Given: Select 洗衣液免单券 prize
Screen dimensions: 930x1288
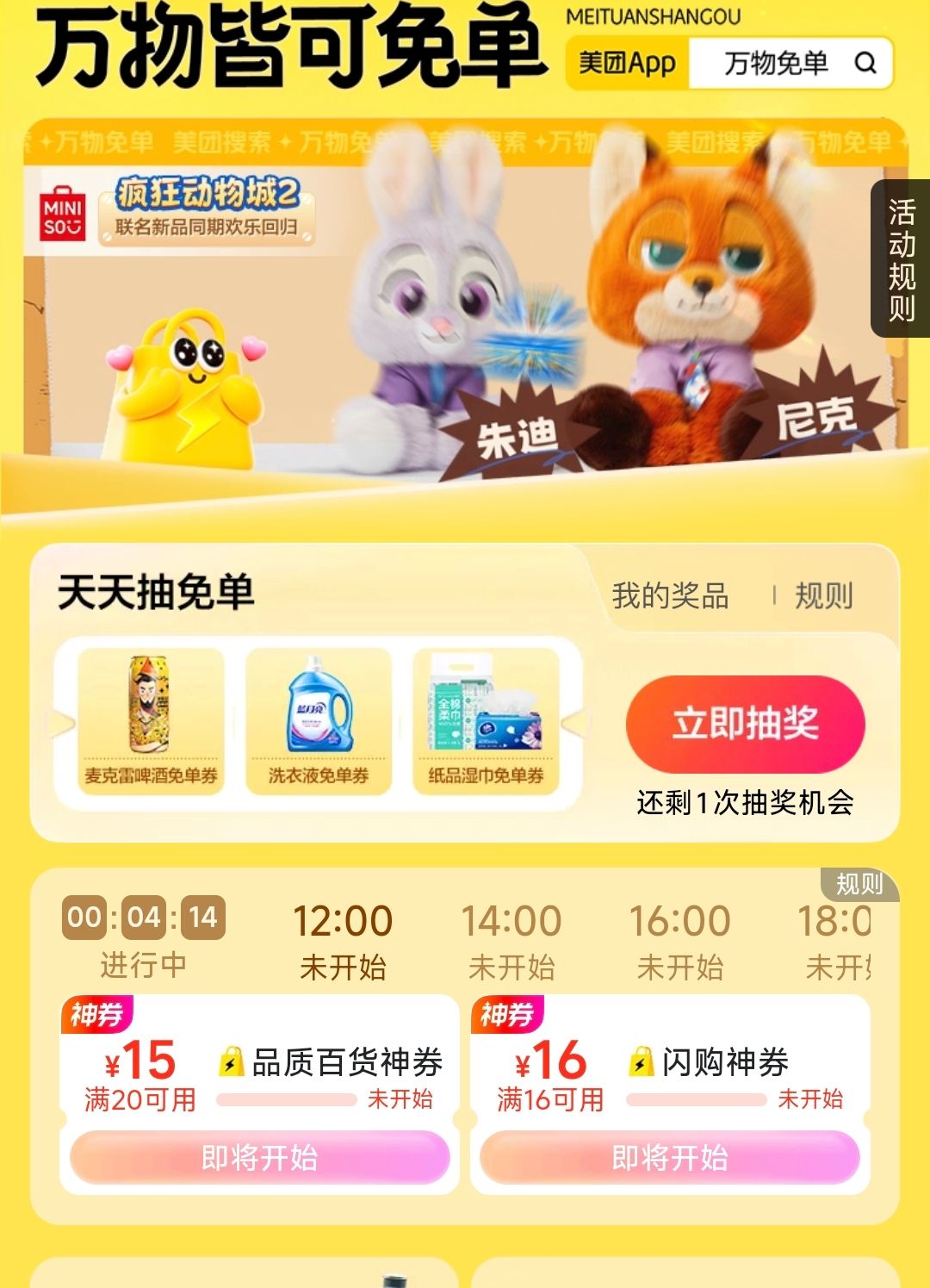Looking at the screenshot, I should coord(319,720).
